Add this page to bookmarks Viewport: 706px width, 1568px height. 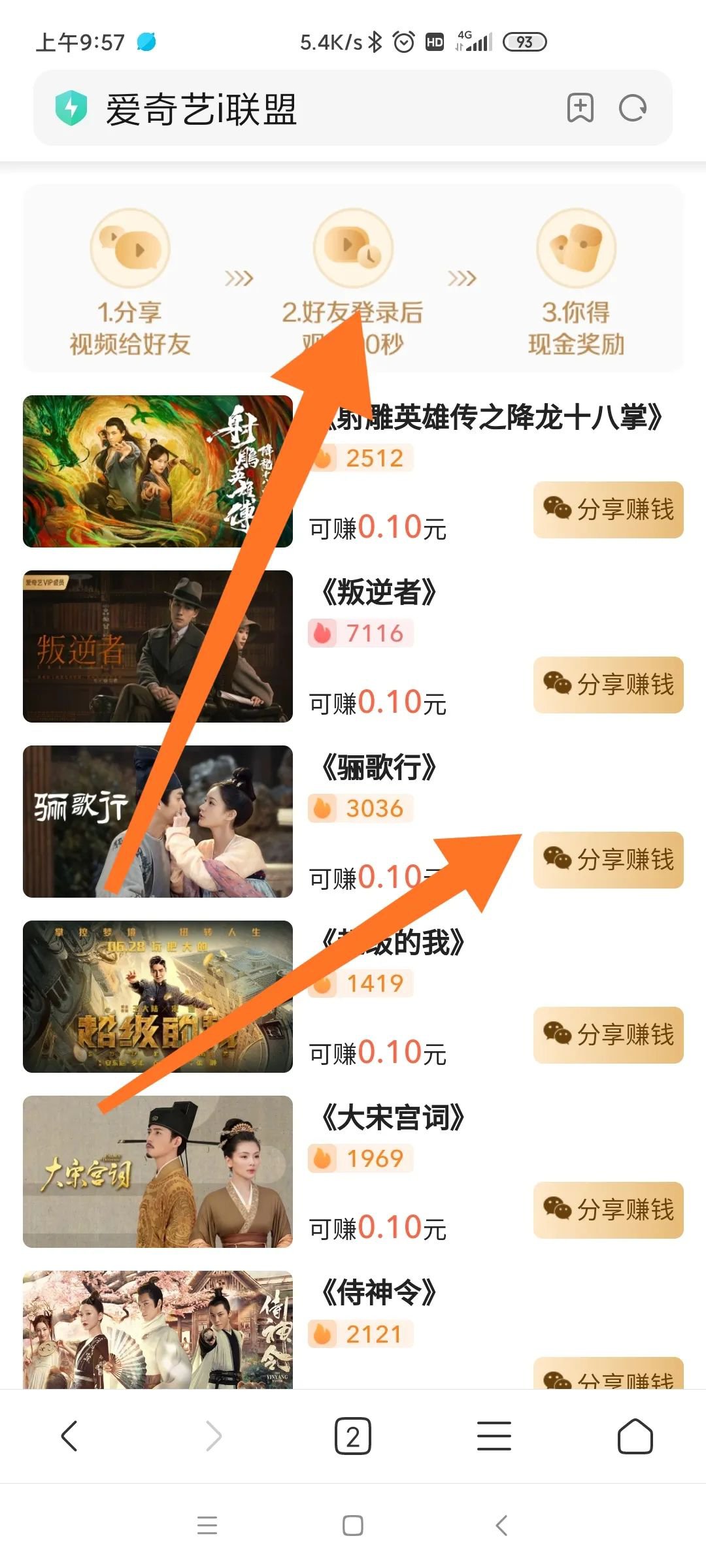pos(580,108)
